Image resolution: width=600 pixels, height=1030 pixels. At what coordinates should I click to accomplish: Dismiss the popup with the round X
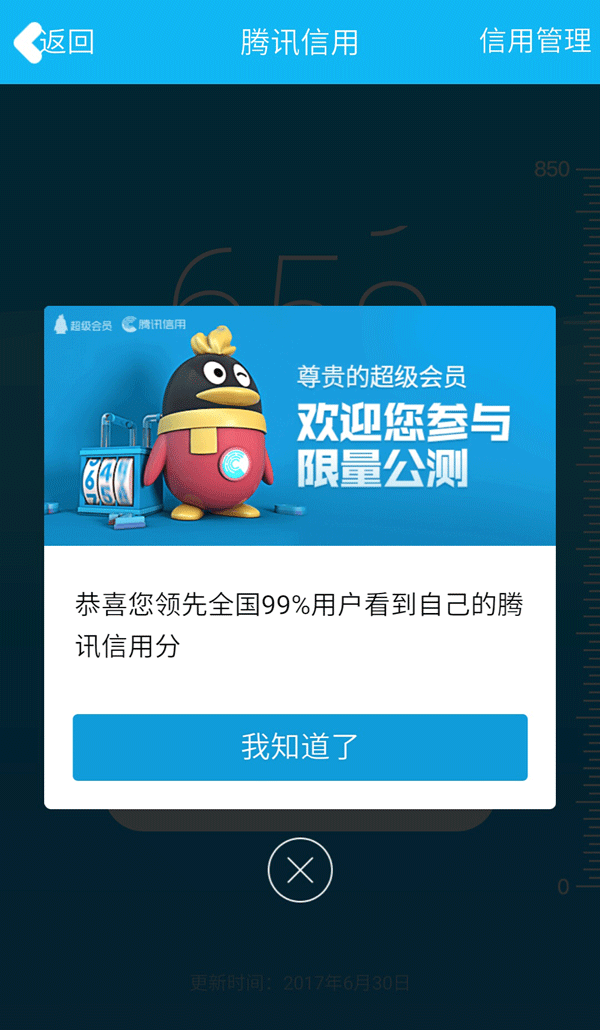pos(300,870)
